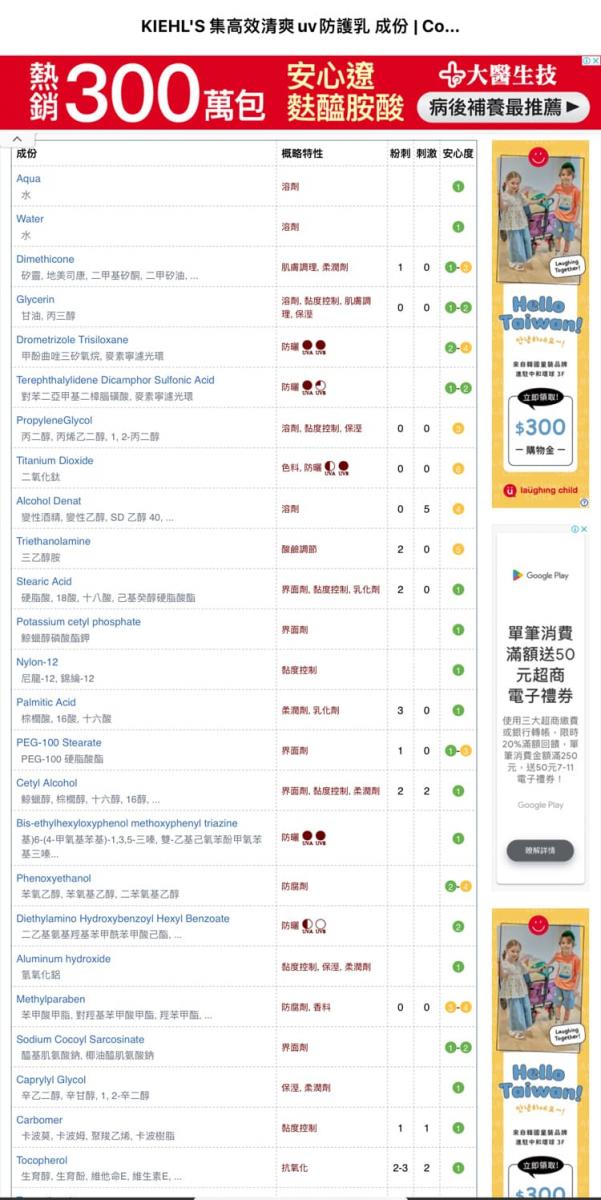Screen dimensions: 601x1200
Task: Open the Glycerin ingredient link
Action: pos(35,299)
